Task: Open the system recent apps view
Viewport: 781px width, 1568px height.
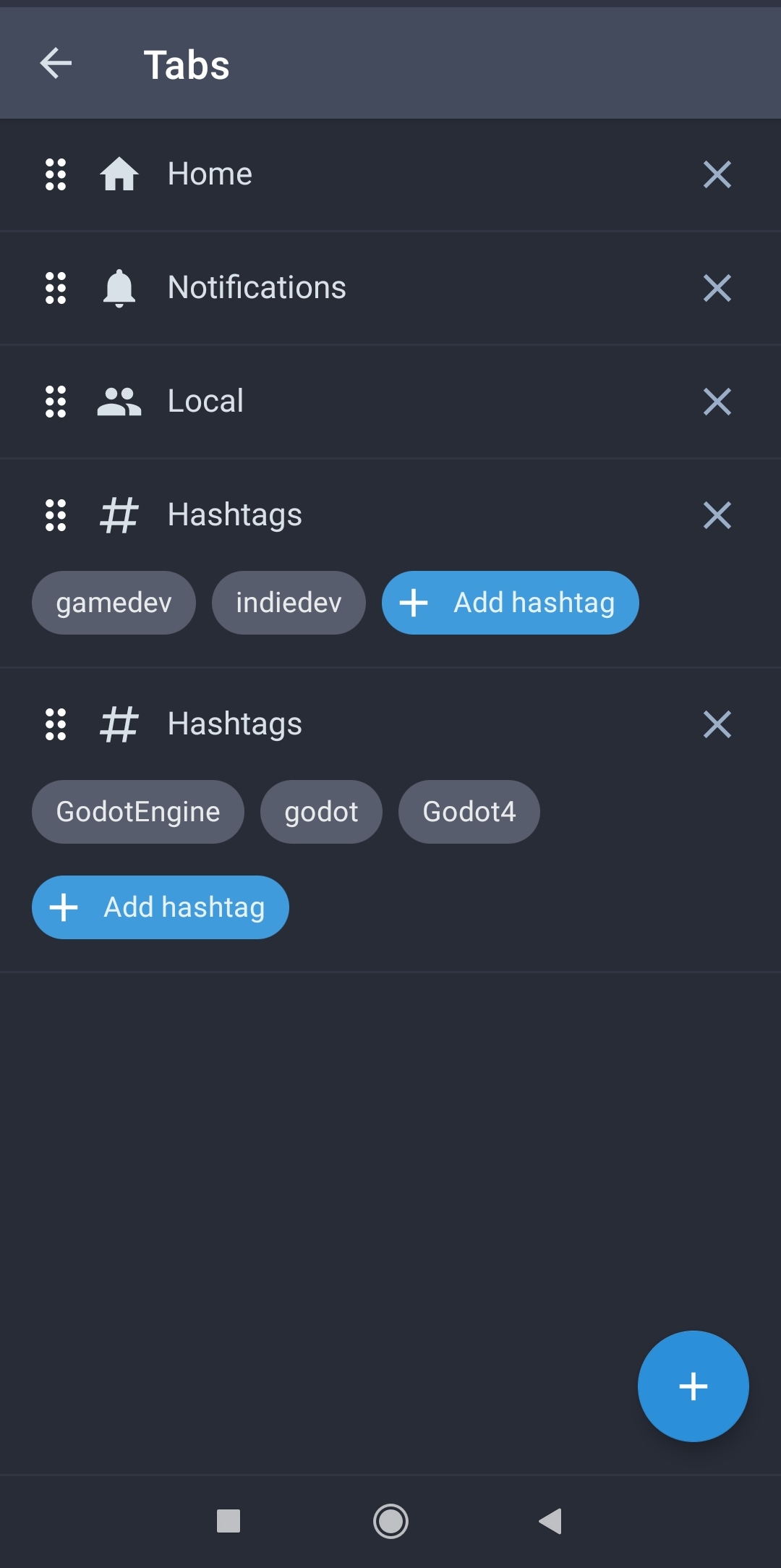Action: coord(229,1521)
